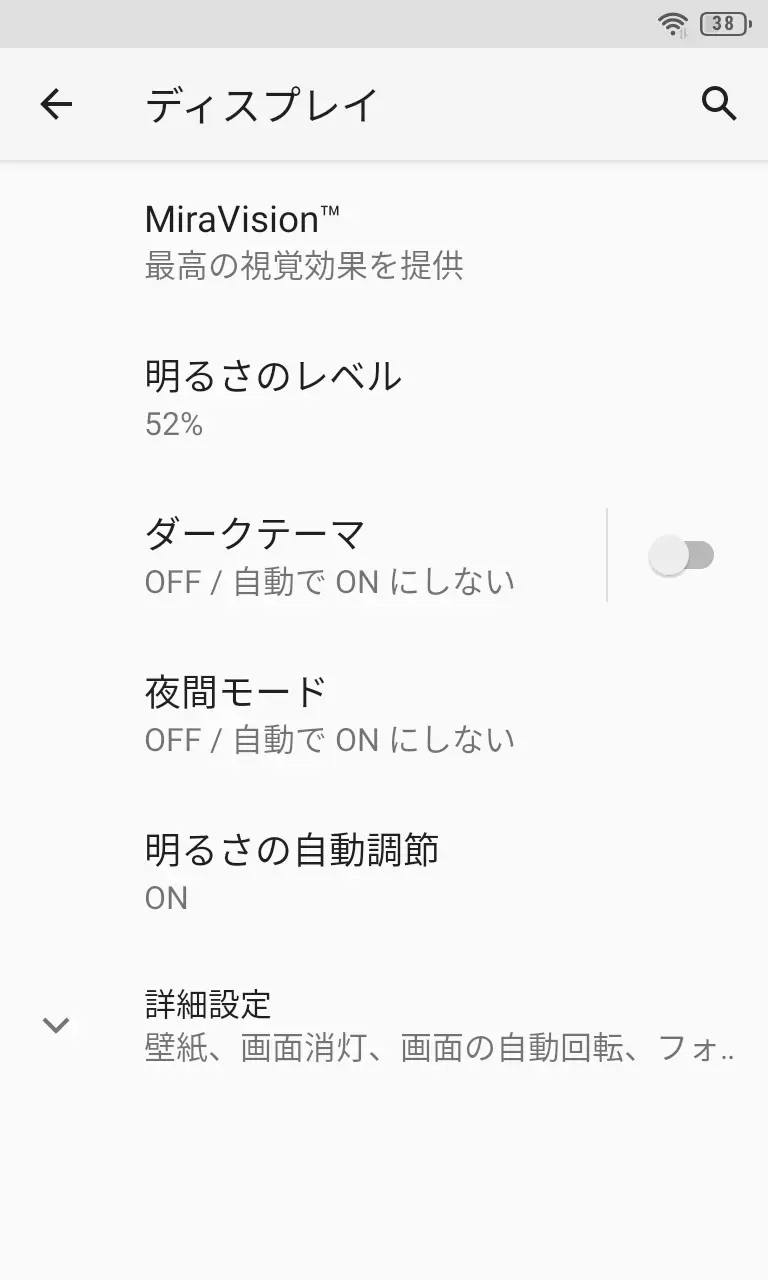This screenshot has width=768, height=1280.
Task: Open the search magnifier icon
Action: tap(719, 104)
